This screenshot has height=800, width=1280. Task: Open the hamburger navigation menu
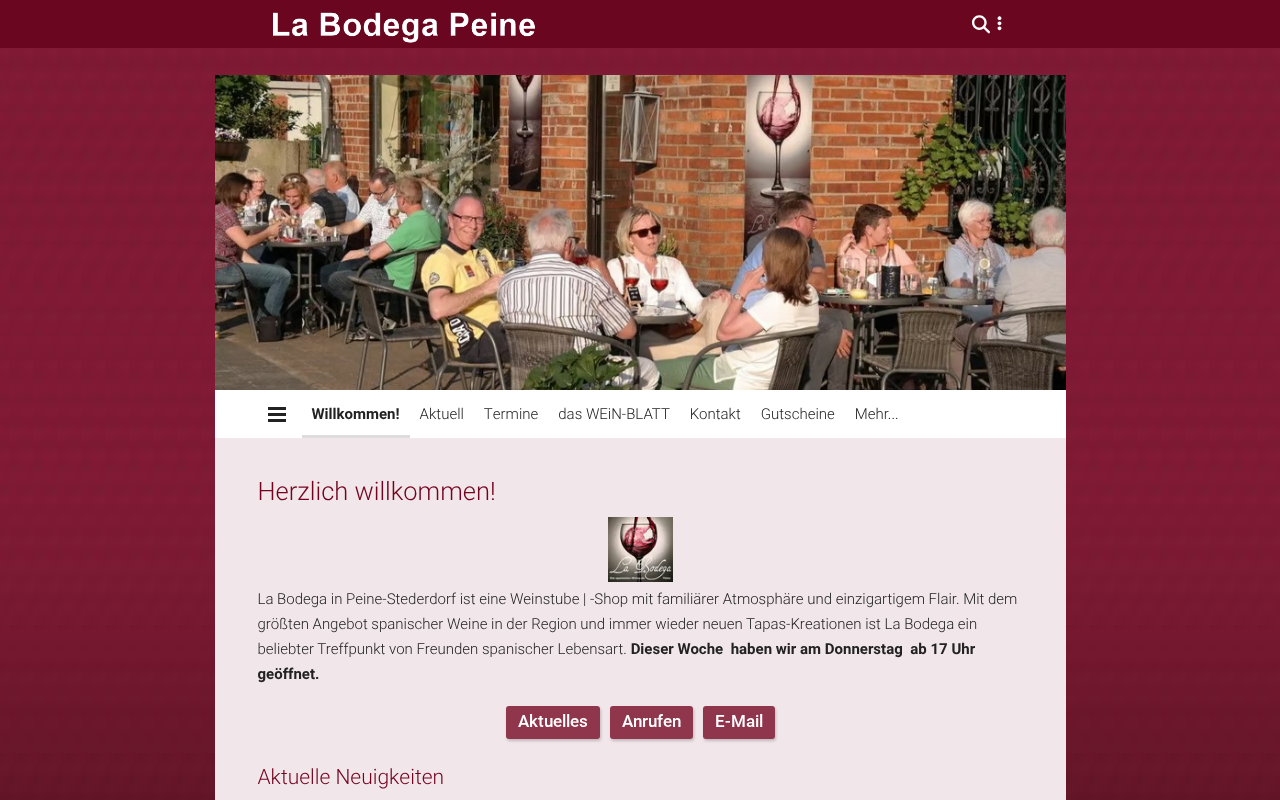[277, 414]
